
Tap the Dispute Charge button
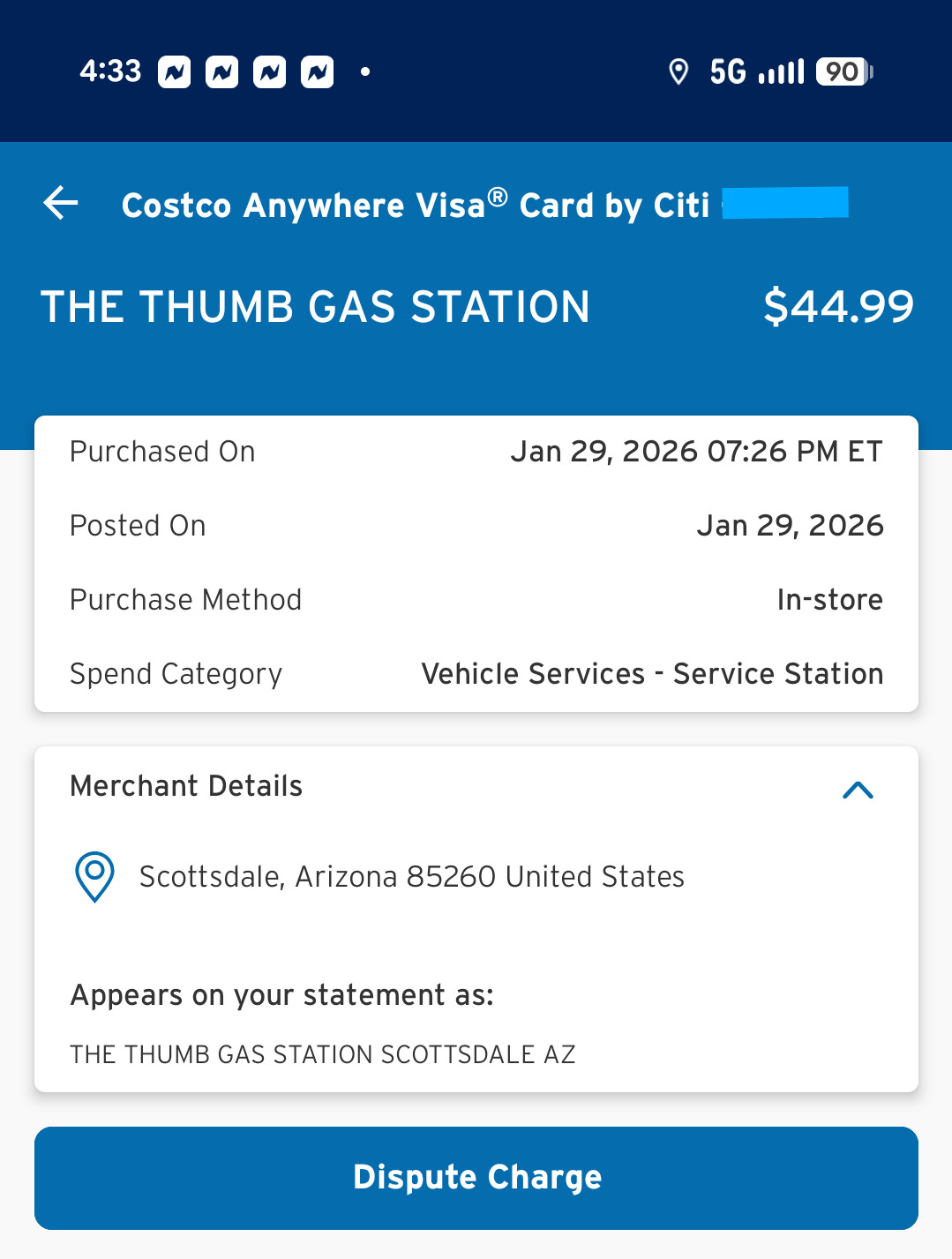pyautogui.click(x=476, y=1178)
